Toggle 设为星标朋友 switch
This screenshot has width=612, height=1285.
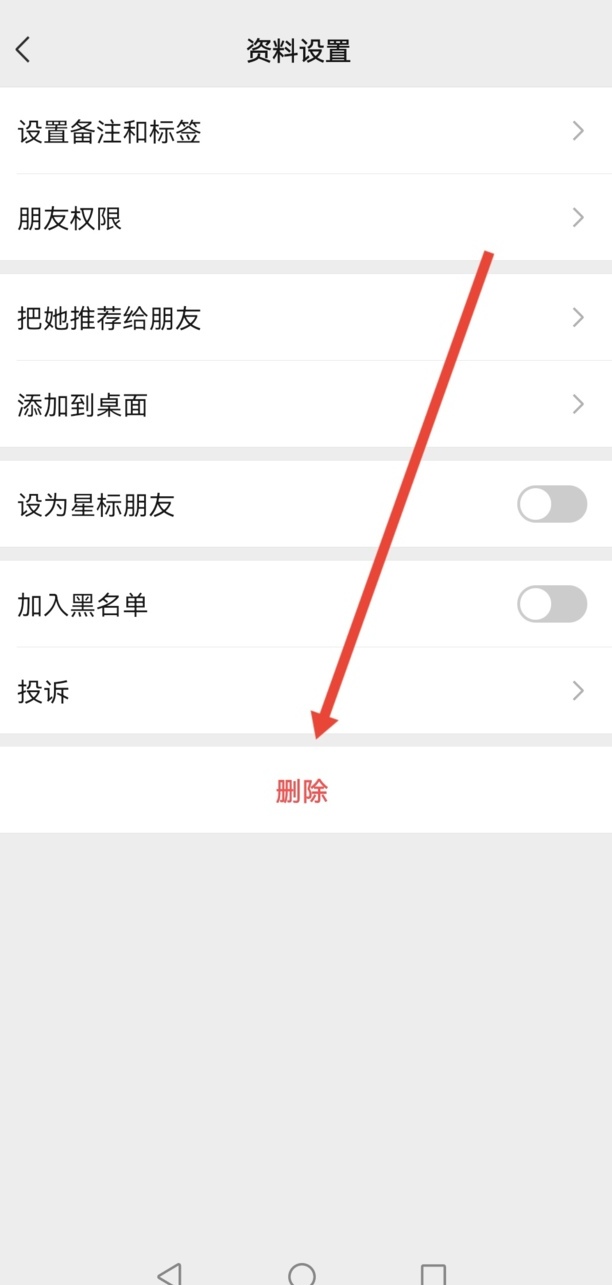coord(551,504)
